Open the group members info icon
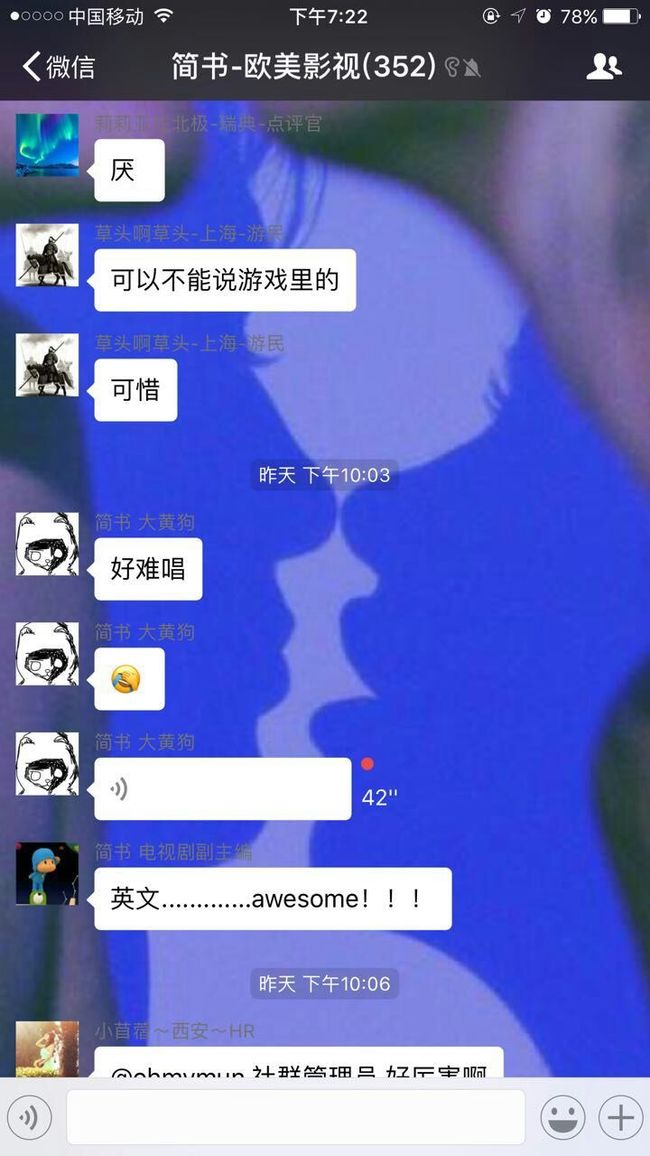The height and width of the screenshot is (1156, 650). [x=604, y=67]
